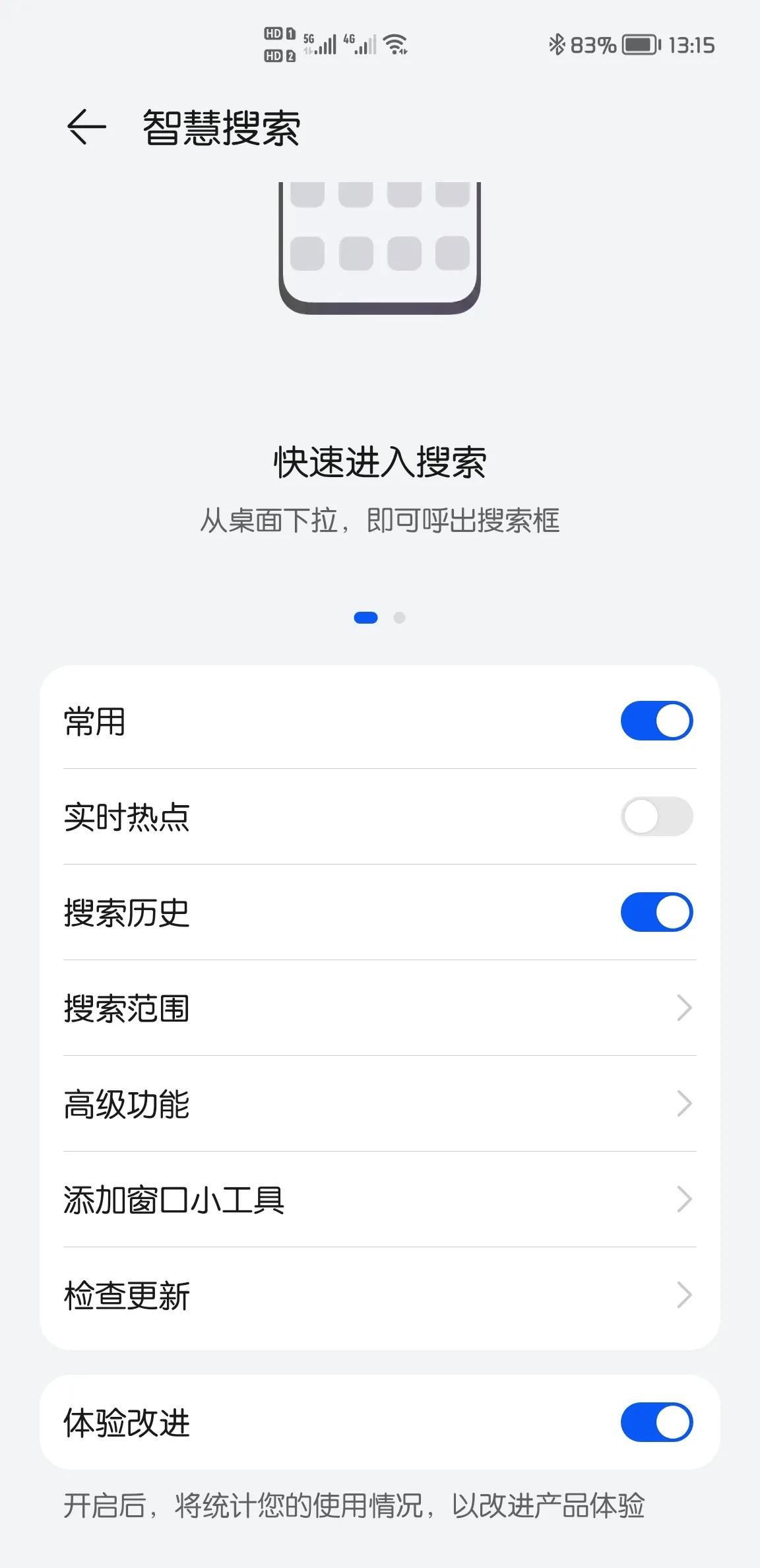Viewport: 760px width, 1568px height.
Task: Disable the 体验改进 switch
Action: (x=657, y=1422)
